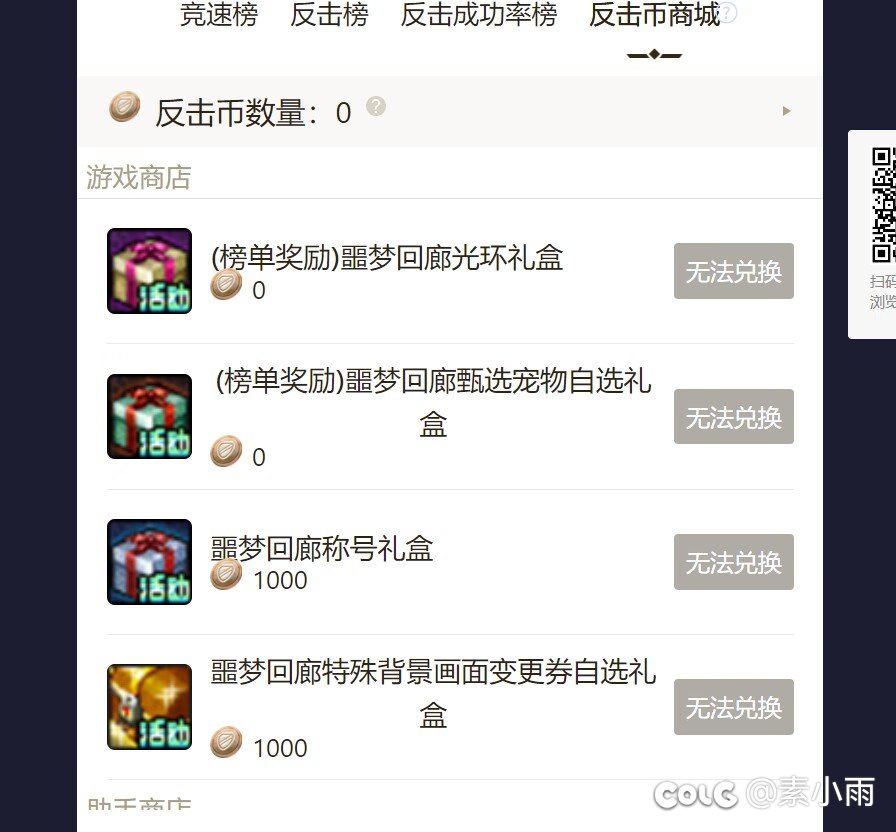Expand the 反击币数量 arrow
Viewport: 896px width, 832px height.
787,111
